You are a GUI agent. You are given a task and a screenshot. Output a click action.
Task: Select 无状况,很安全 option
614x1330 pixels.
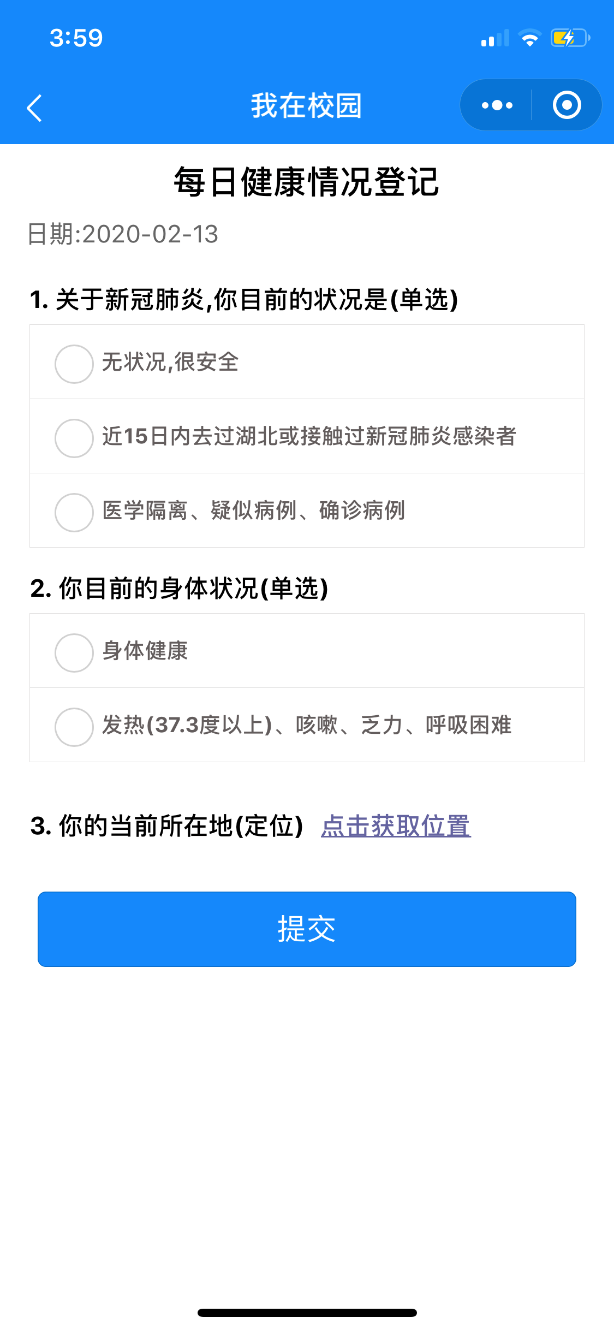[x=307, y=362]
